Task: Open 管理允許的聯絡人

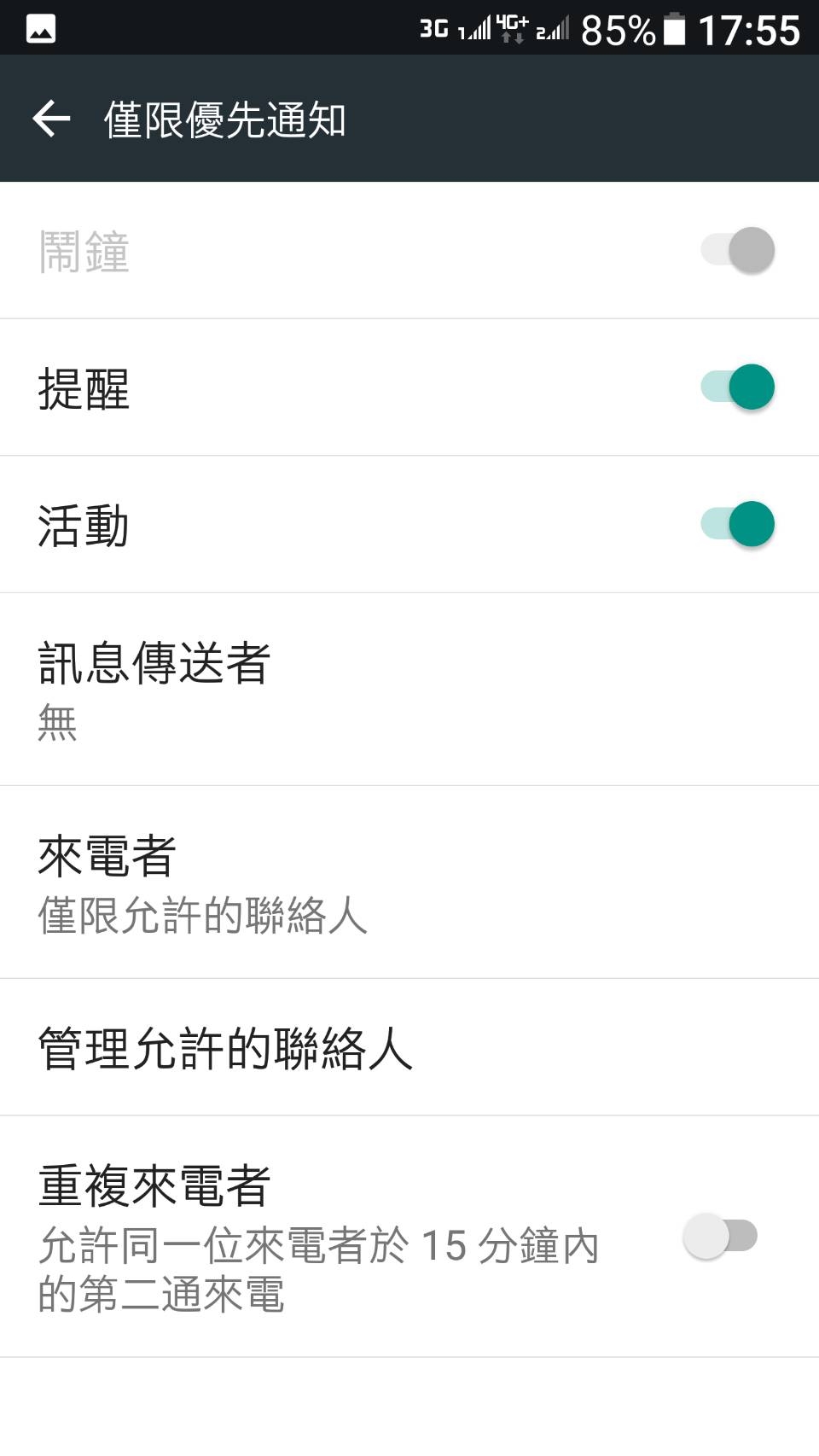Action: point(409,1047)
